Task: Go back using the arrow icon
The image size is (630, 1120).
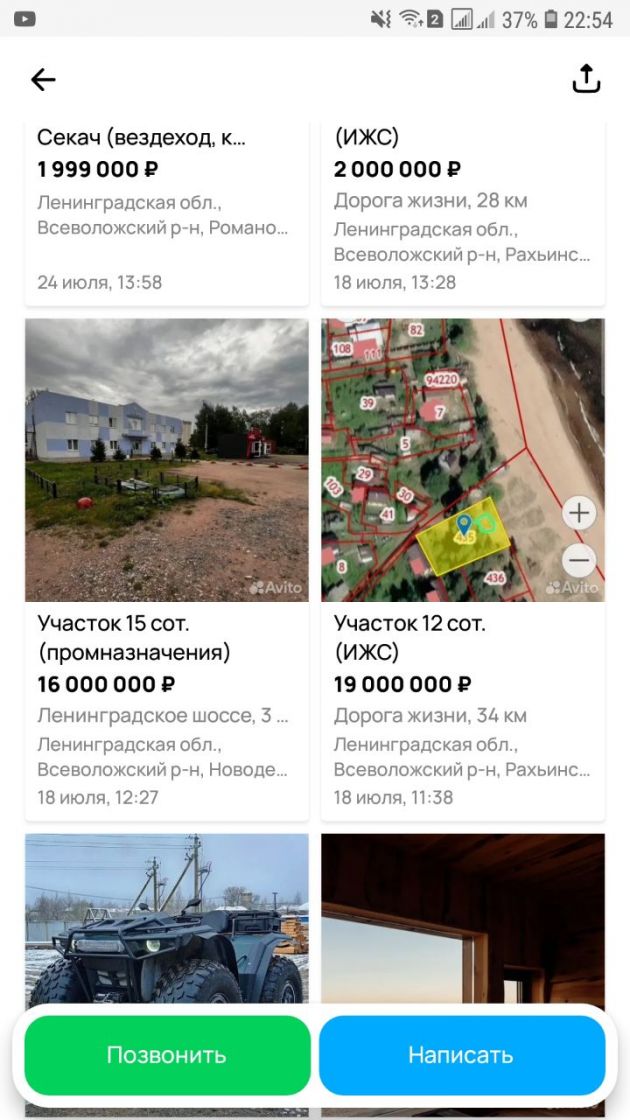Action: point(43,80)
